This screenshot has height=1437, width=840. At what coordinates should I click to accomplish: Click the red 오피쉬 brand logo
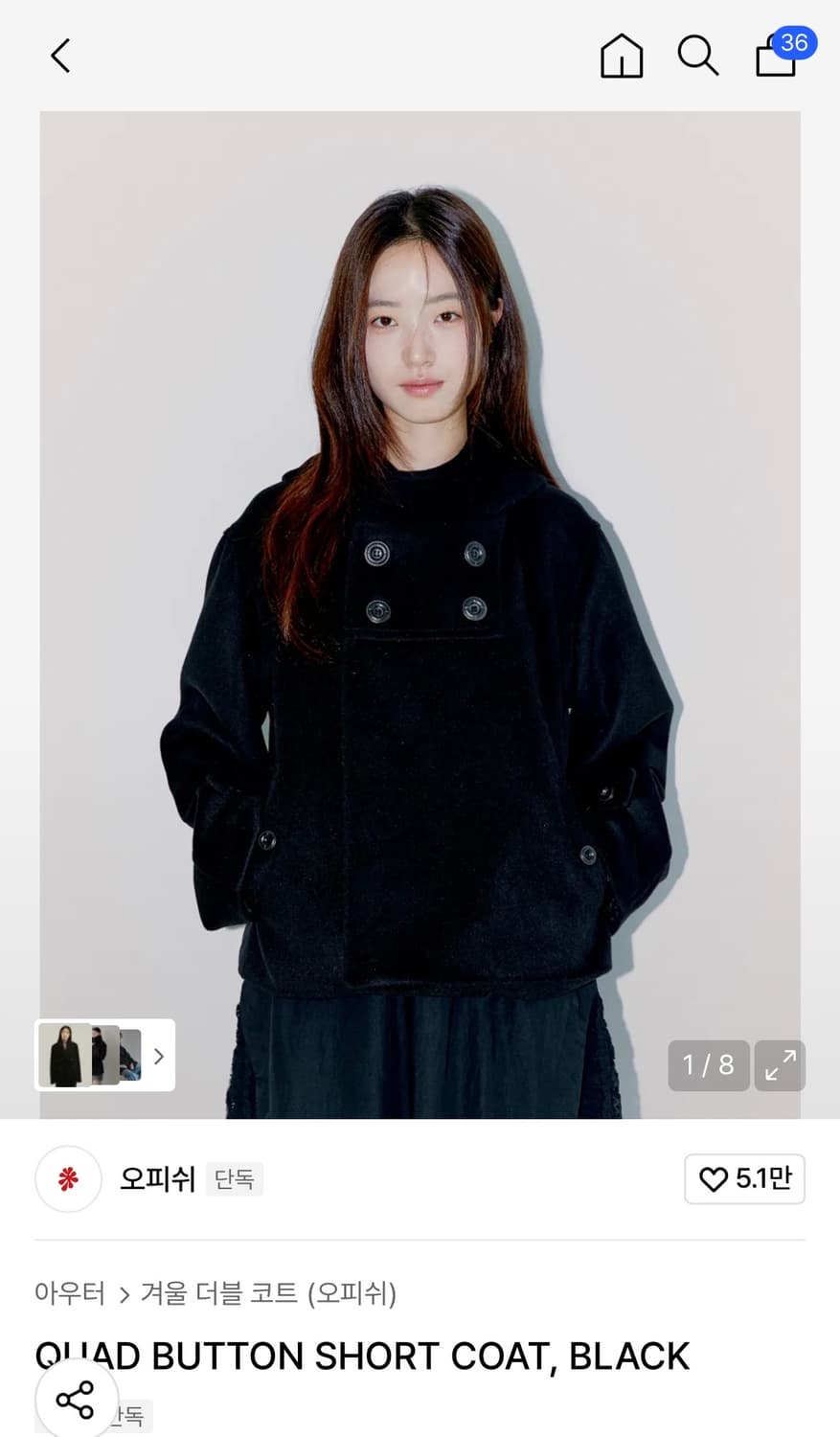(68, 1179)
